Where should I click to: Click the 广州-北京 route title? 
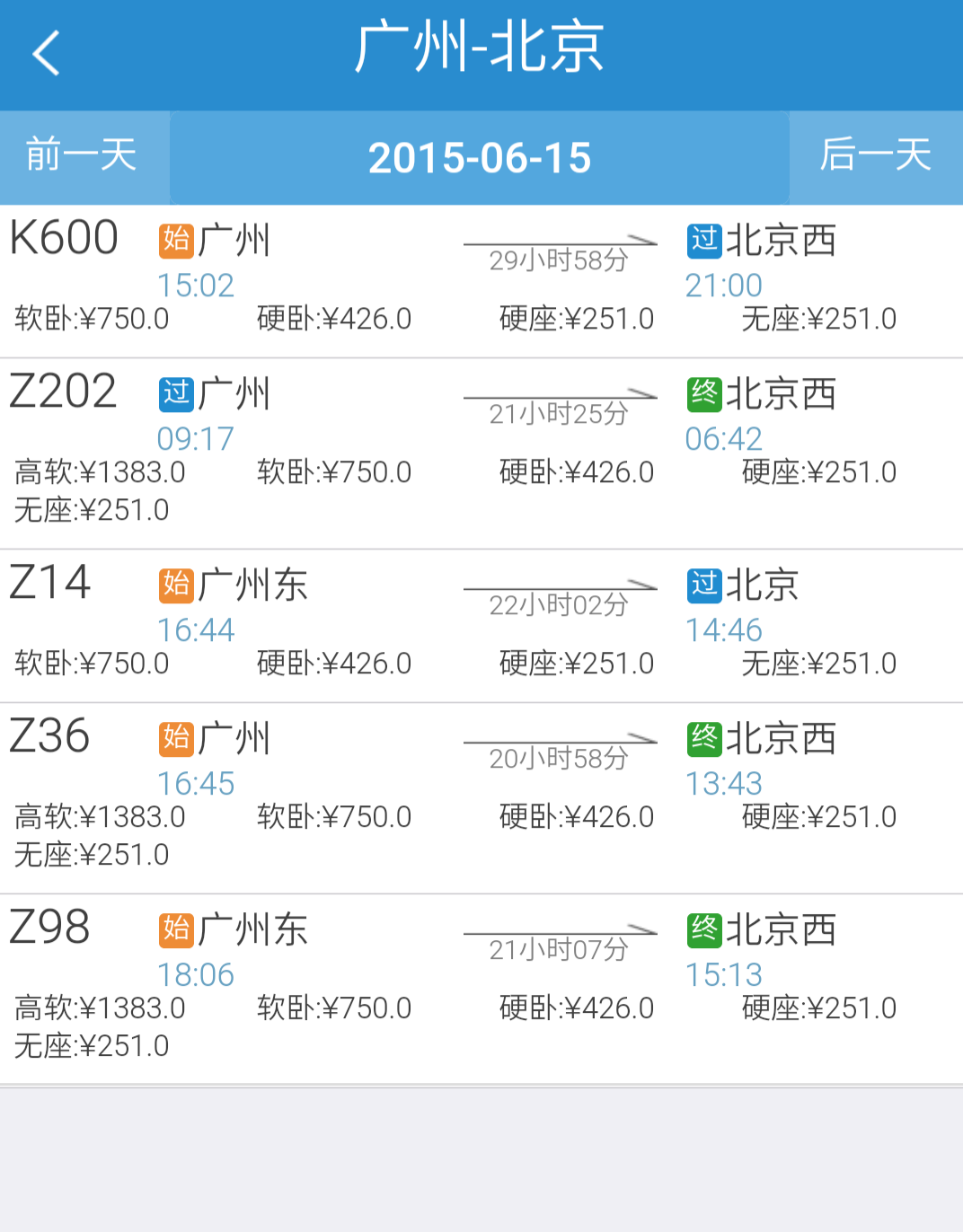coord(481,52)
